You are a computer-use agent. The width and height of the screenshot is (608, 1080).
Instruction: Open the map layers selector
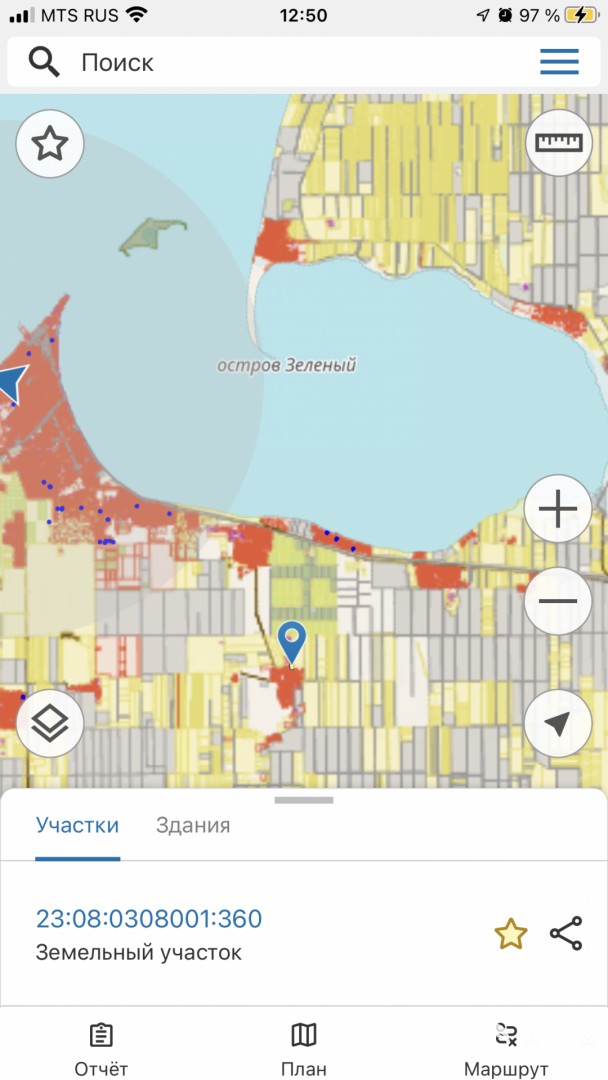(x=50, y=723)
